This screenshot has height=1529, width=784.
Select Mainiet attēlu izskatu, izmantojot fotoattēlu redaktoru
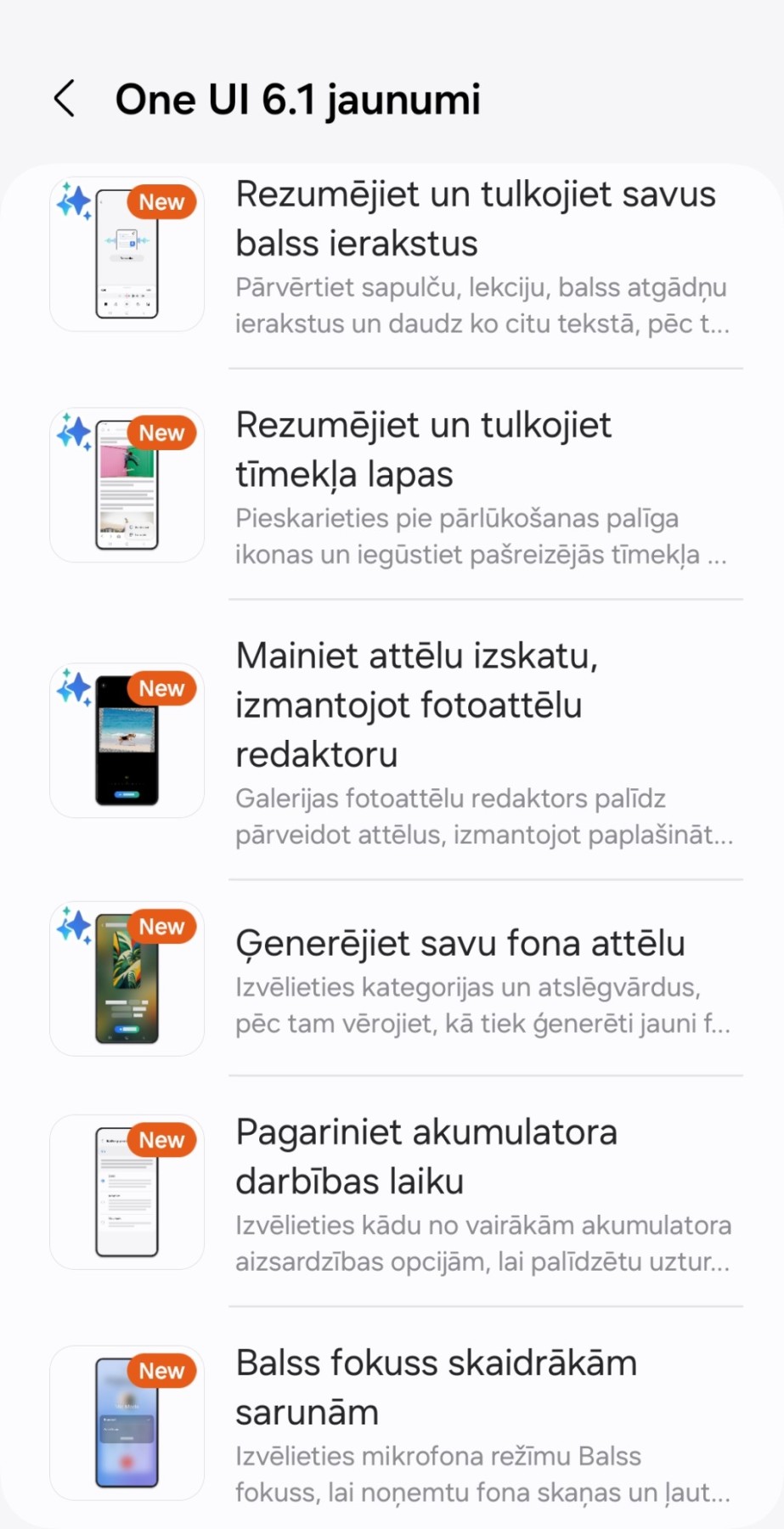coord(392,741)
